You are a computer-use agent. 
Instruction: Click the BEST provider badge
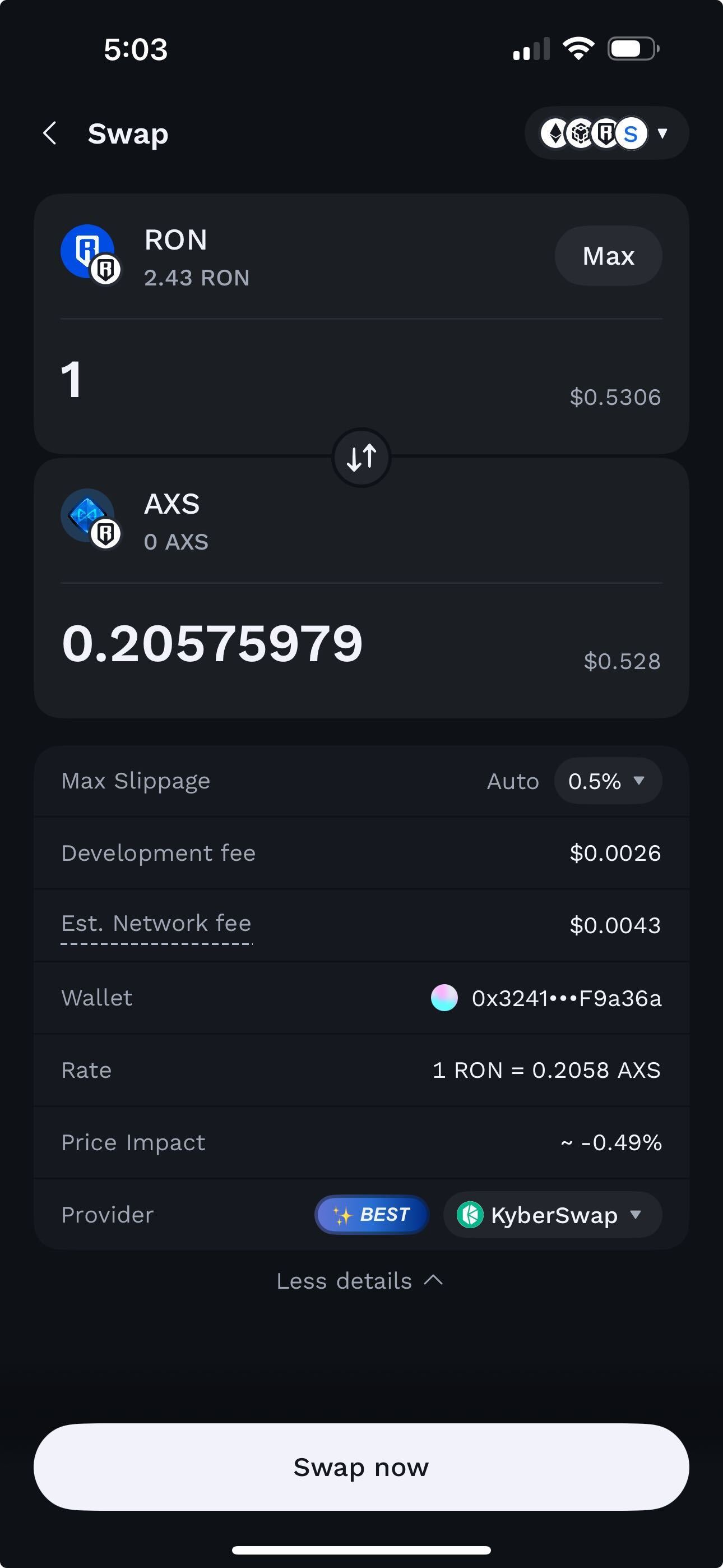[371, 1214]
